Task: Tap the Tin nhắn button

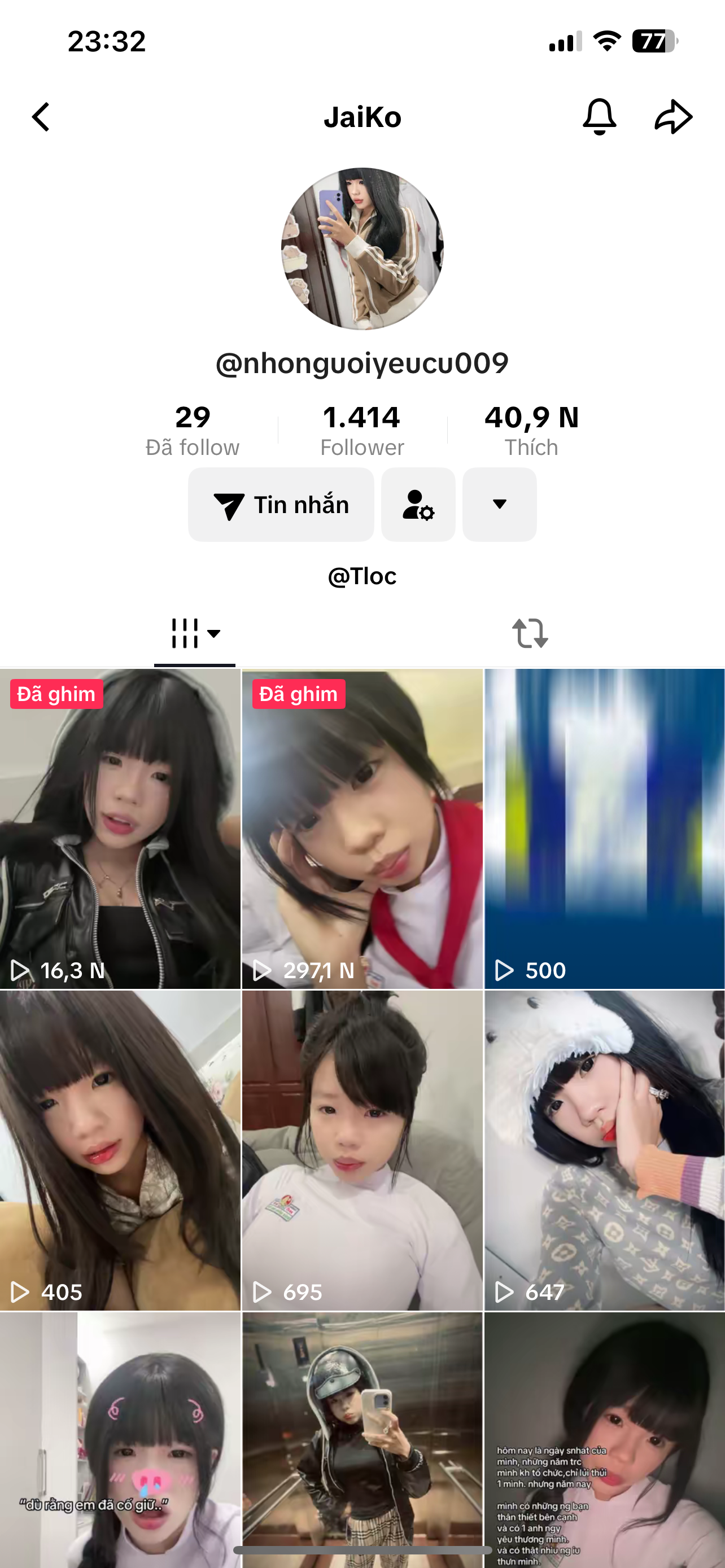Action: [281, 505]
